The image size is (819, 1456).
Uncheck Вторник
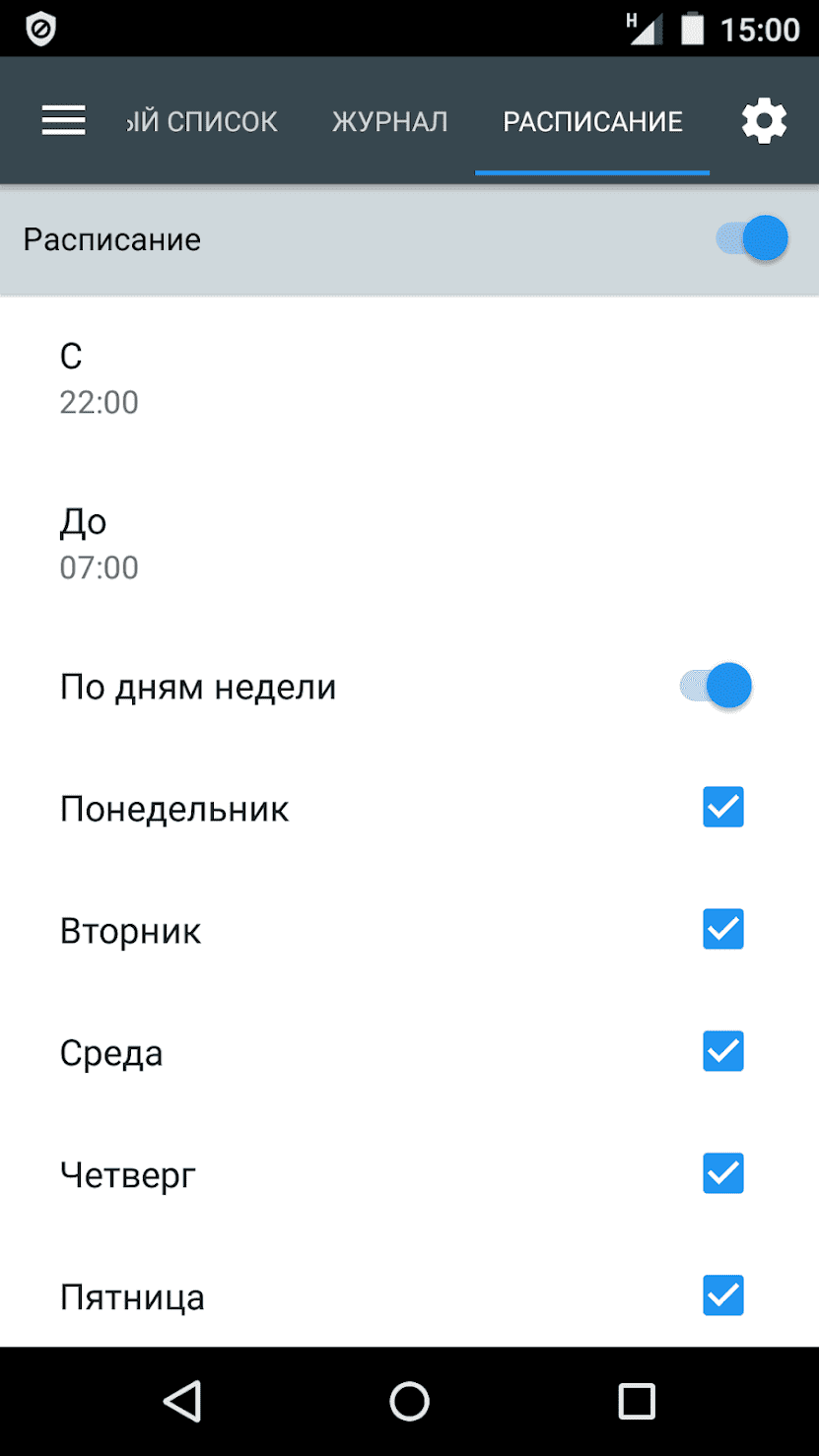point(722,930)
